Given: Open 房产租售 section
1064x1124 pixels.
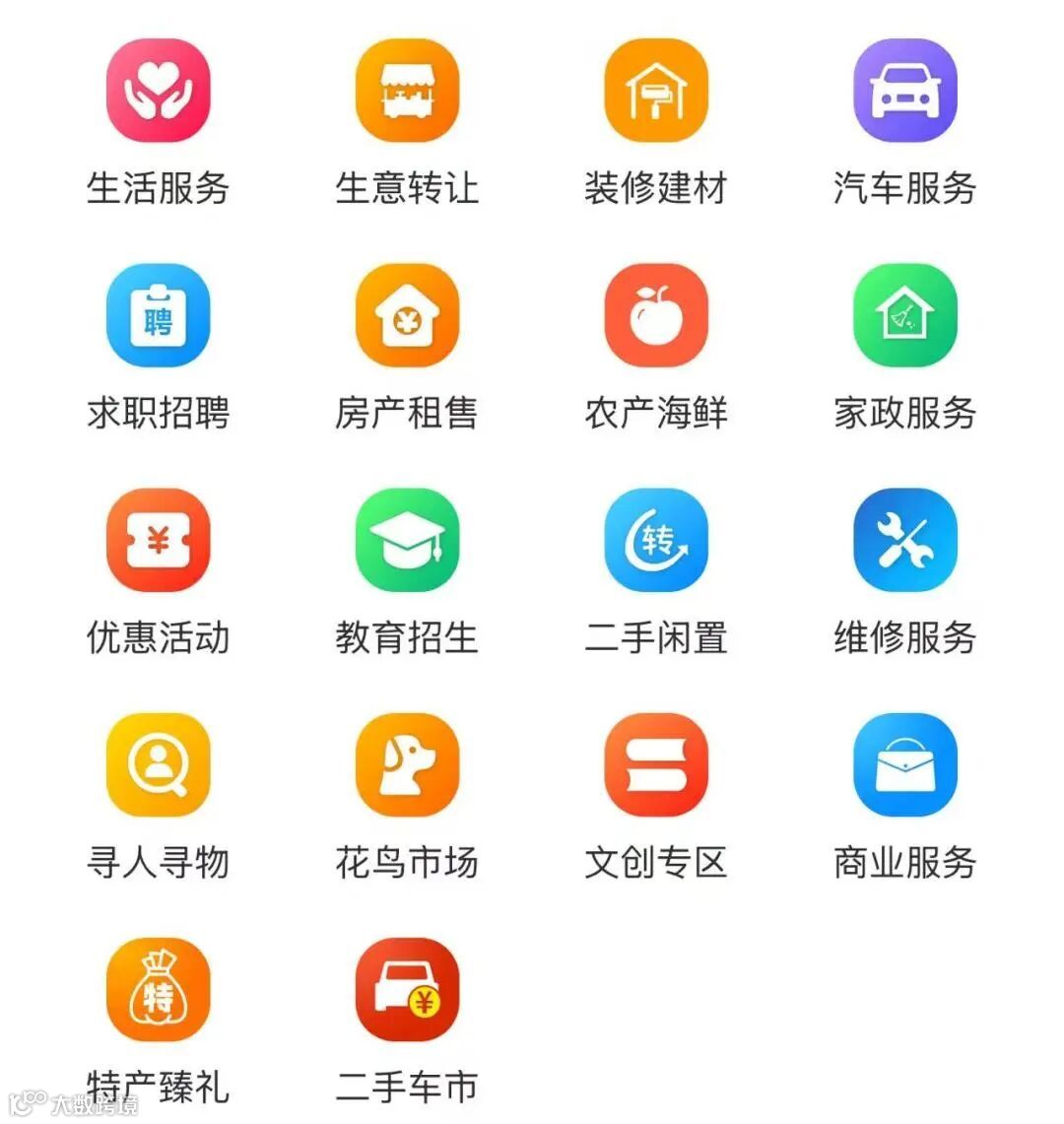Looking at the screenshot, I should (x=407, y=315).
